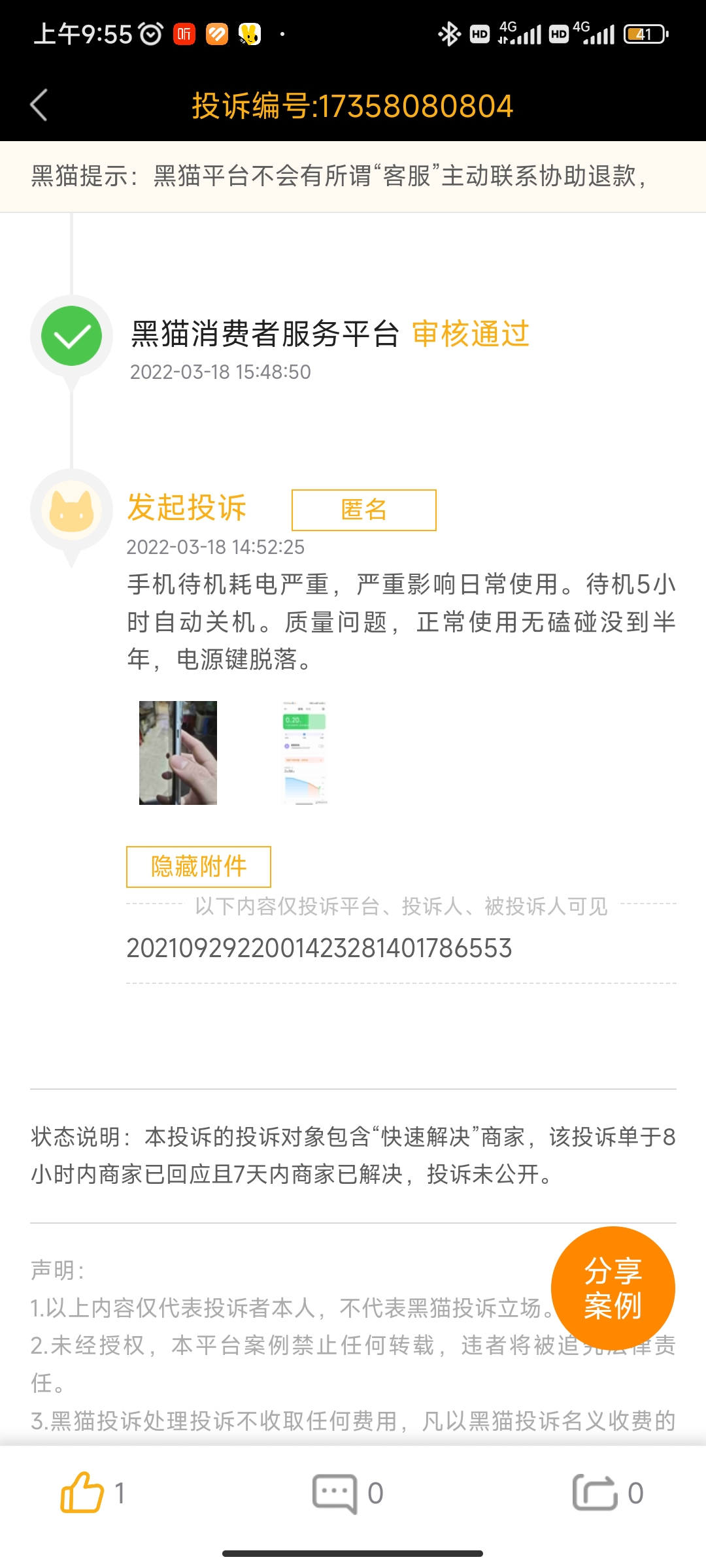The height and width of the screenshot is (1568, 706).
Task: Tap the 隐藏附件 button
Action: [199, 867]
